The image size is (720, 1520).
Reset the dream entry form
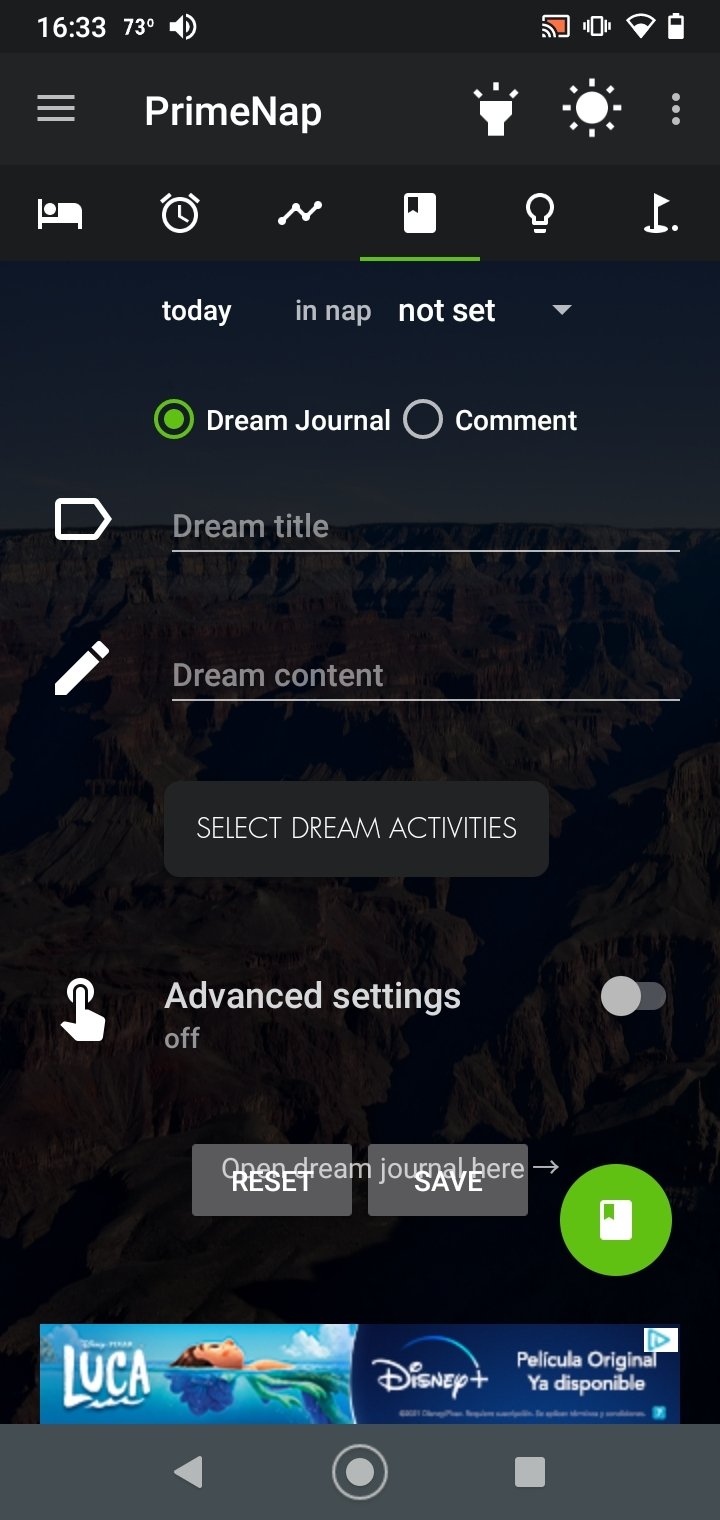click(x=272, y=1180)
